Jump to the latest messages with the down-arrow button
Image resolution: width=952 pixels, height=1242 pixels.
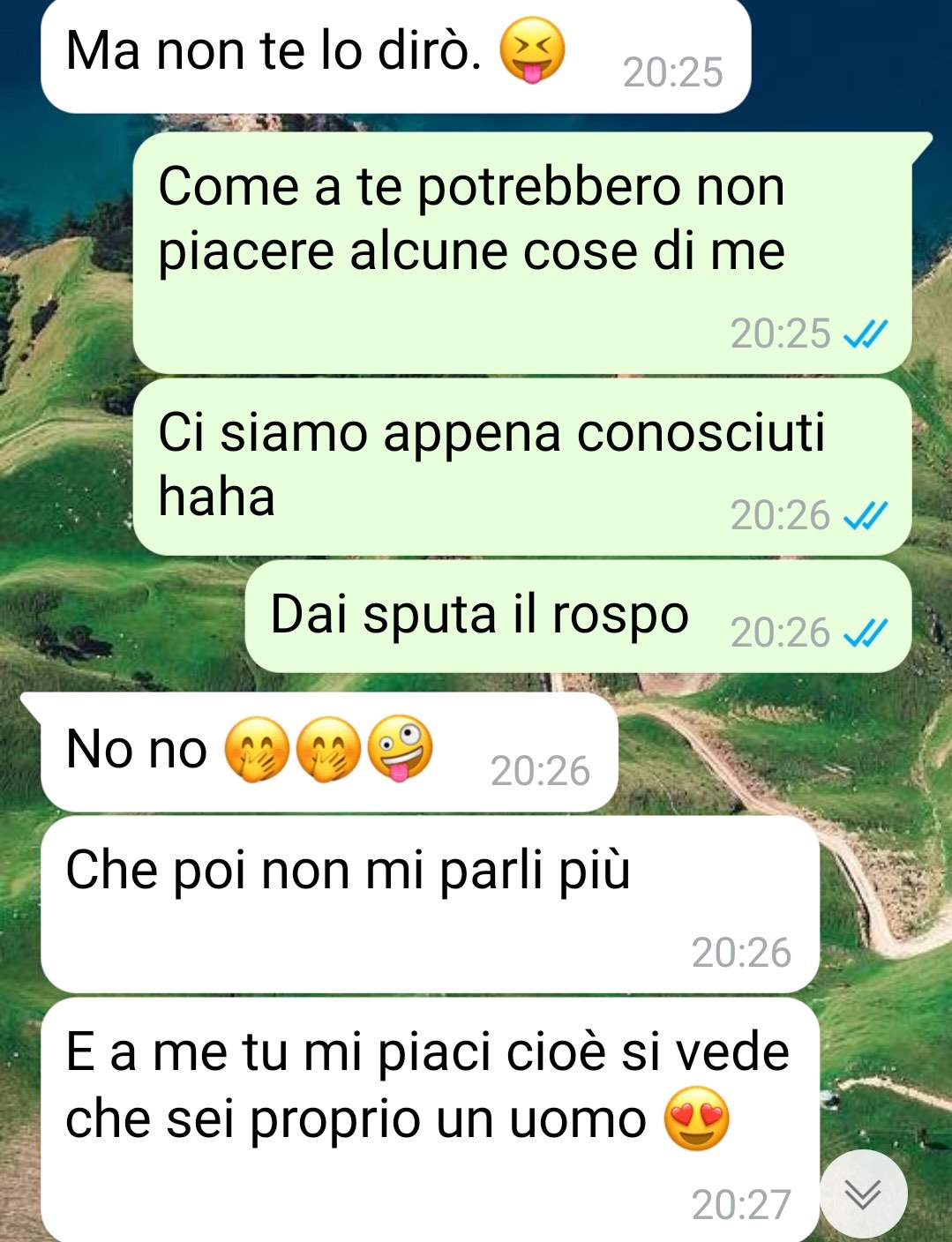point(862,1193)
